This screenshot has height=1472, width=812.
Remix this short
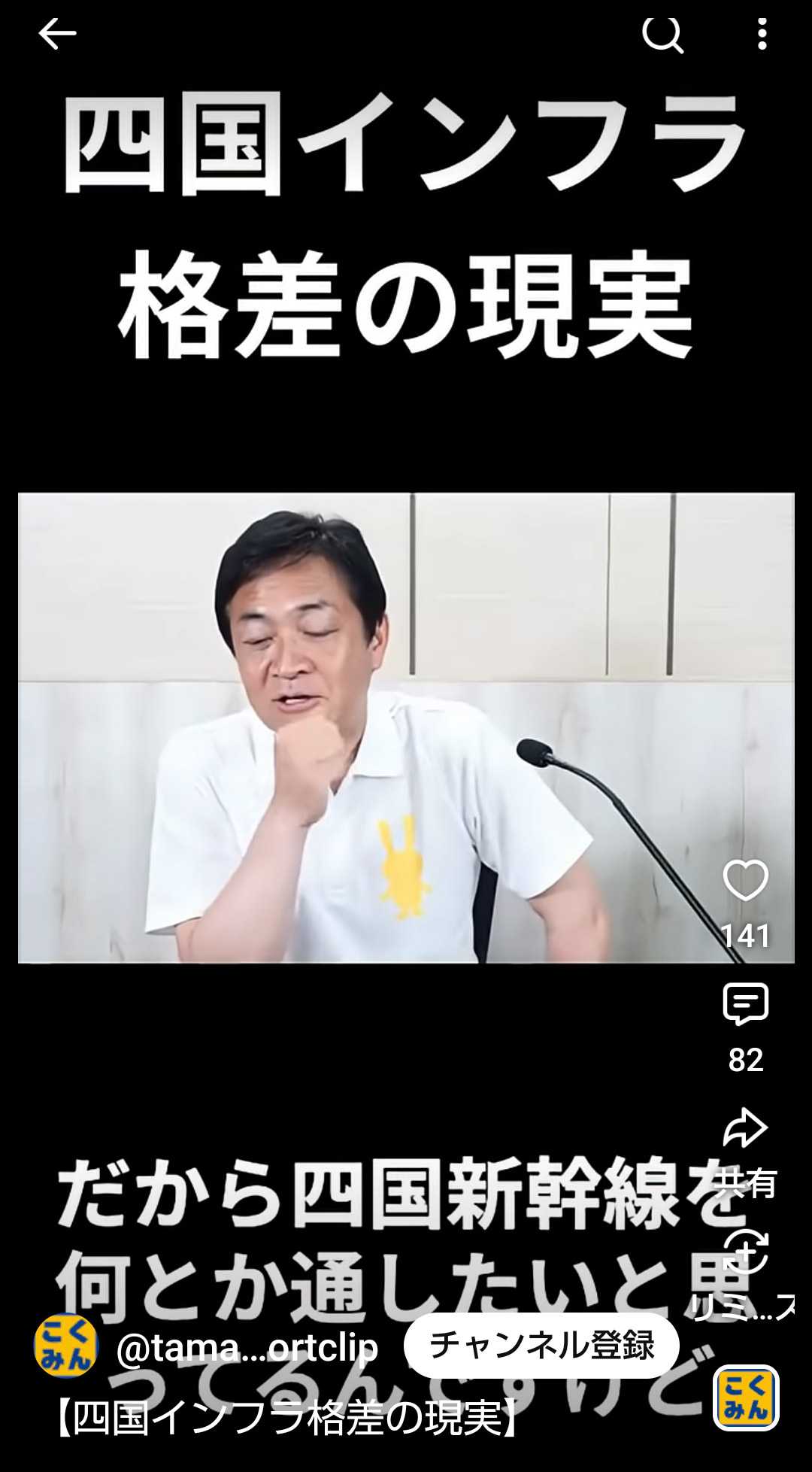tap(745, 1252)
